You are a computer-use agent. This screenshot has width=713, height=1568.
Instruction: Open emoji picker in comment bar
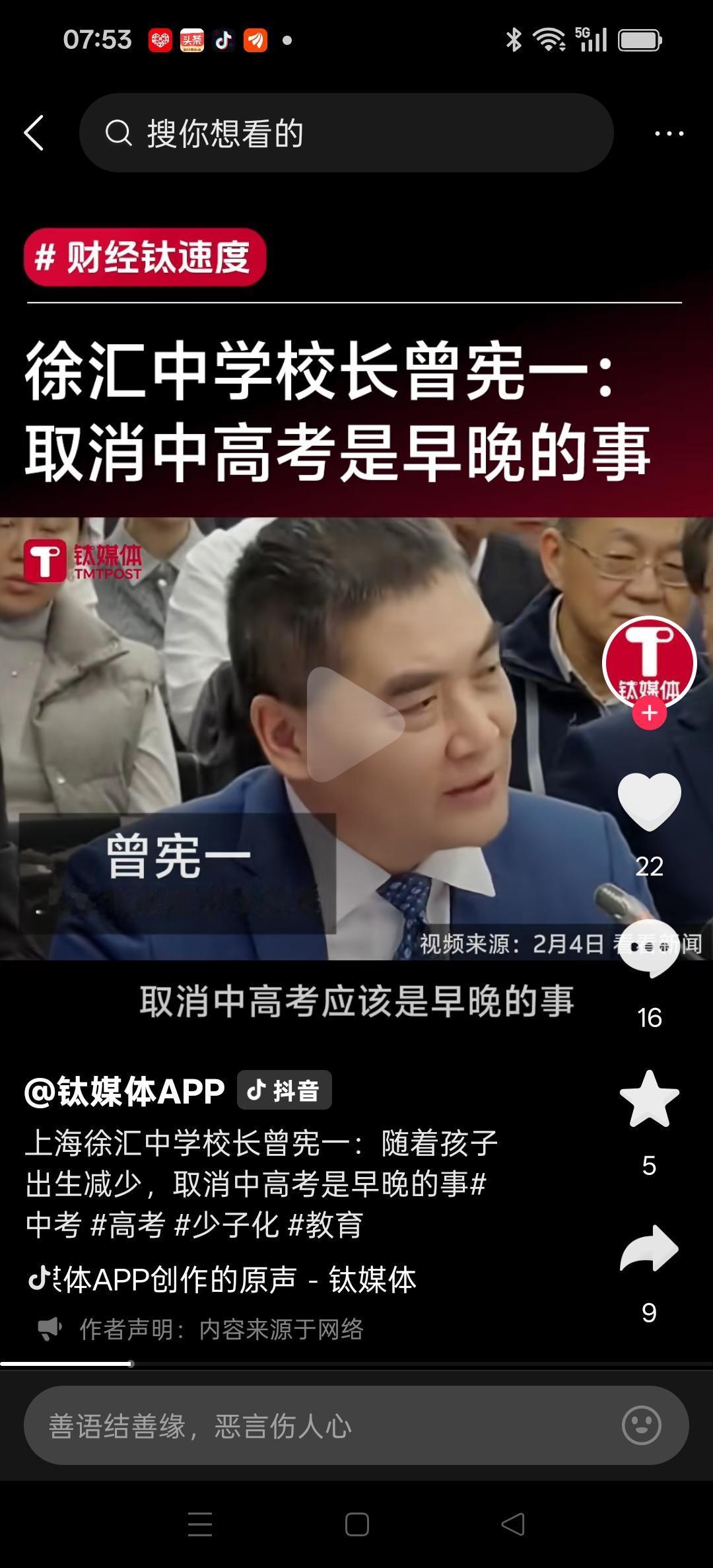pos(638,1425)
